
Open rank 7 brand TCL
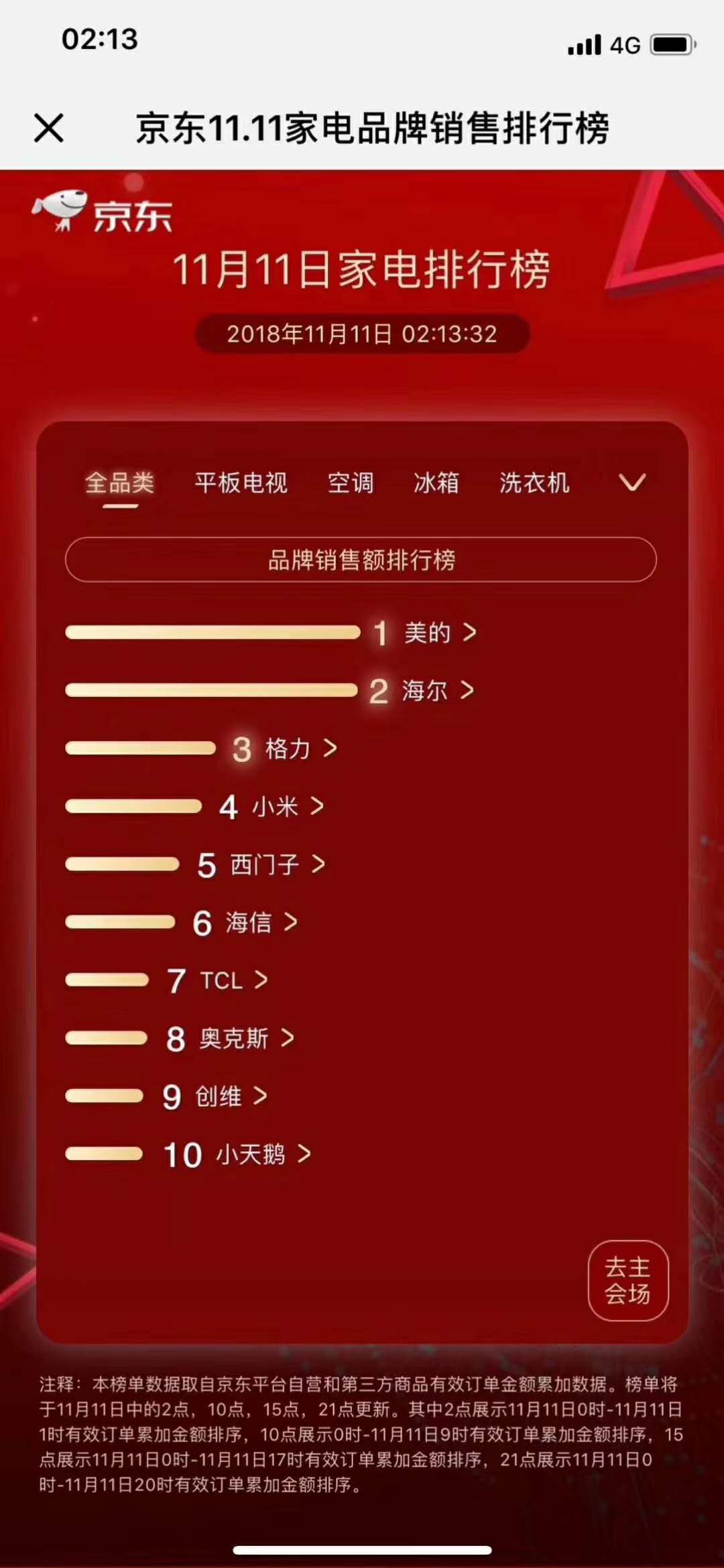[x=233, y=980]
